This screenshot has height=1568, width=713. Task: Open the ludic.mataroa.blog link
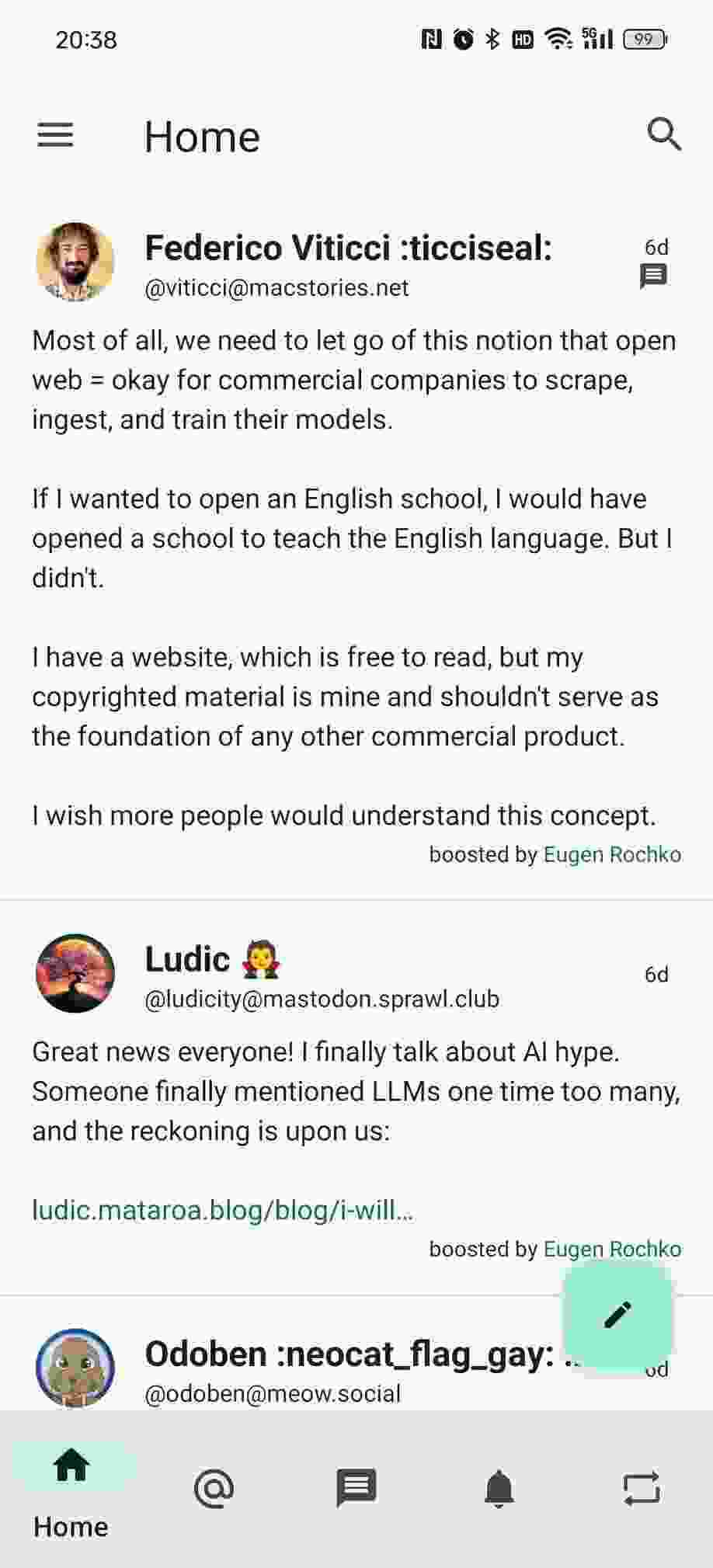[222, 1210]
